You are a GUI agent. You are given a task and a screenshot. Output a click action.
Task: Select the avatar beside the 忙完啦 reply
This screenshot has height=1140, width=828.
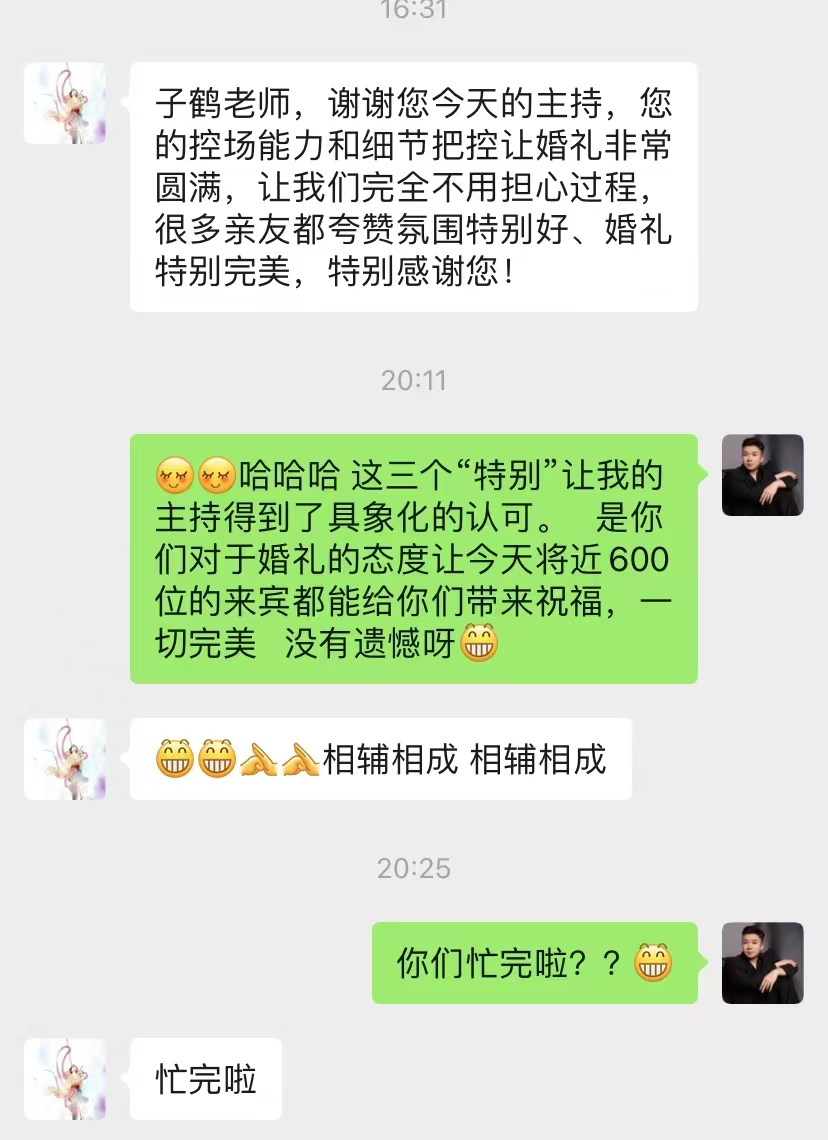point(65,1079)
